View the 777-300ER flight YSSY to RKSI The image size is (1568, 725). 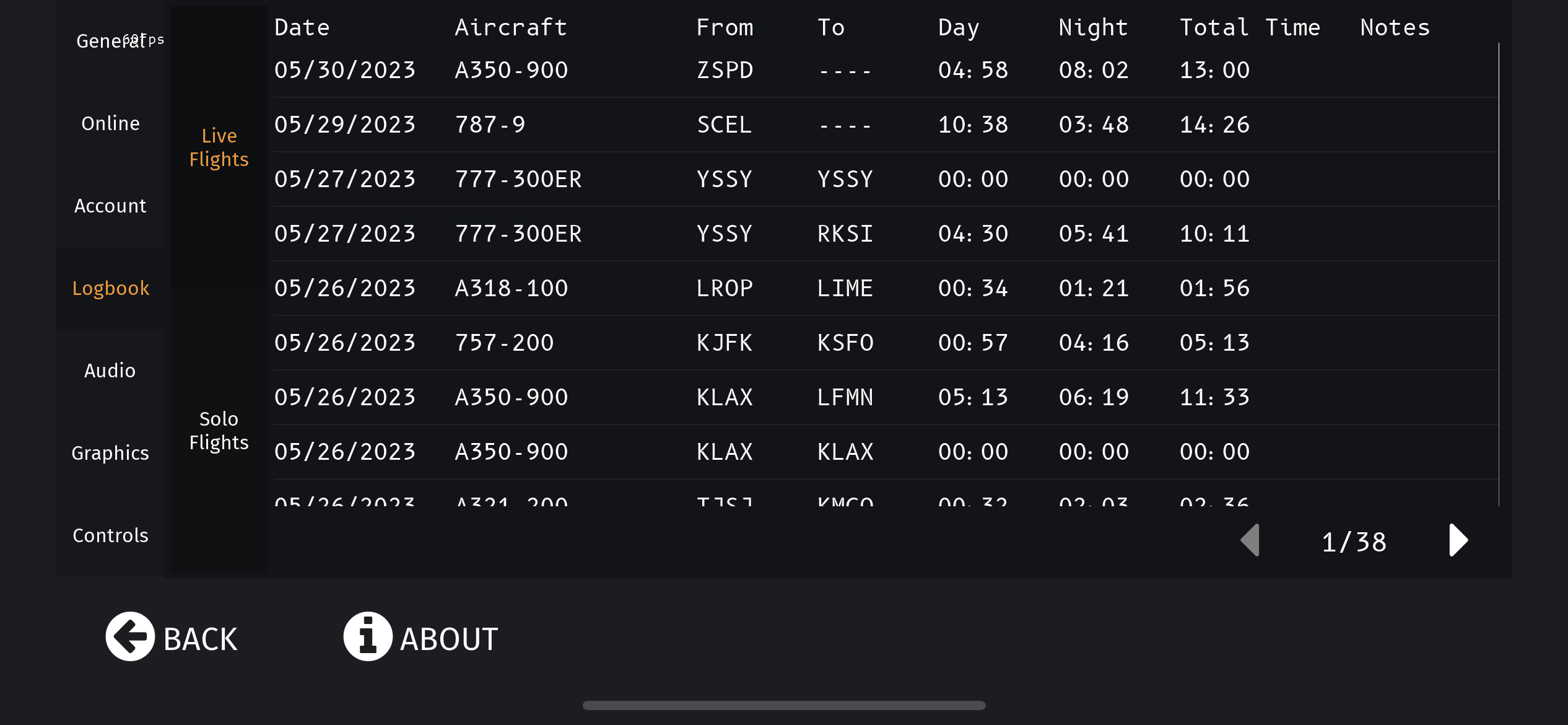point(762,234)
